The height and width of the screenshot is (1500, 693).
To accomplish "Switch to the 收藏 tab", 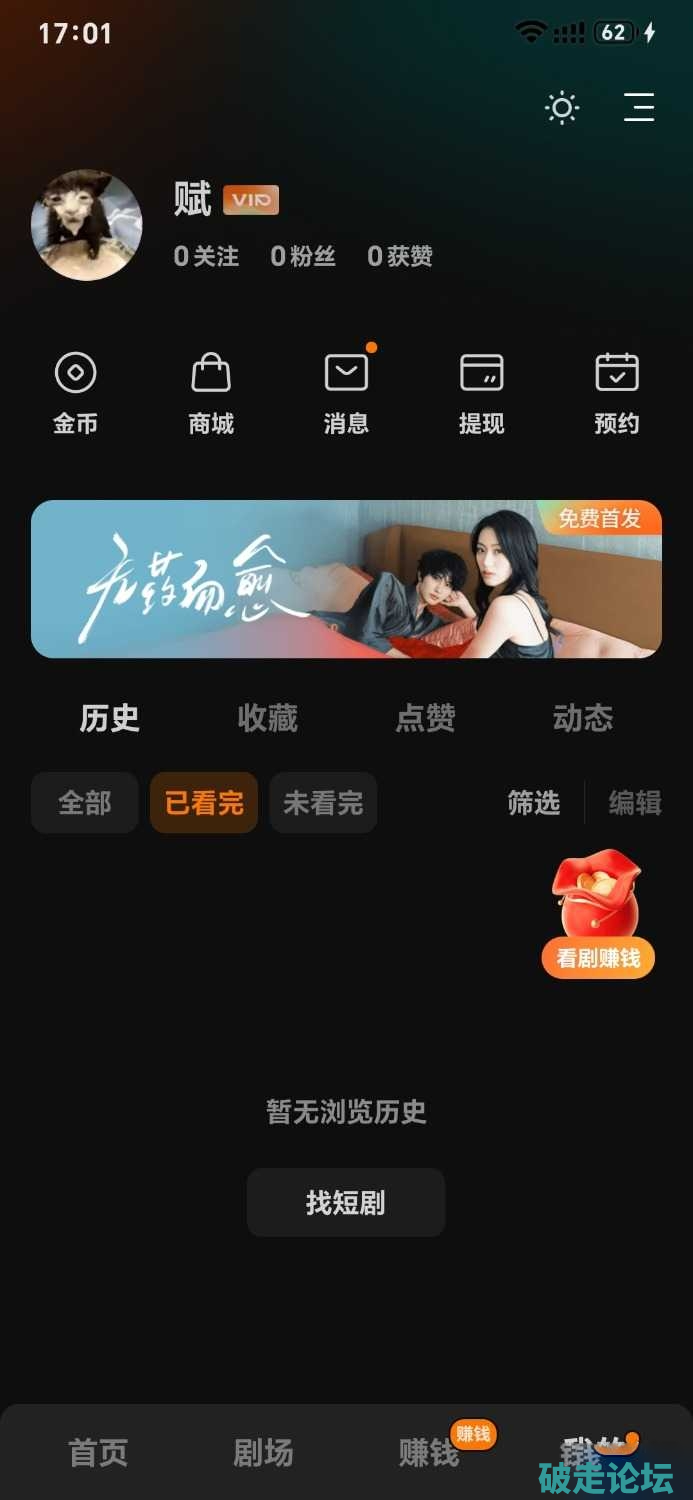I will 267,718.
